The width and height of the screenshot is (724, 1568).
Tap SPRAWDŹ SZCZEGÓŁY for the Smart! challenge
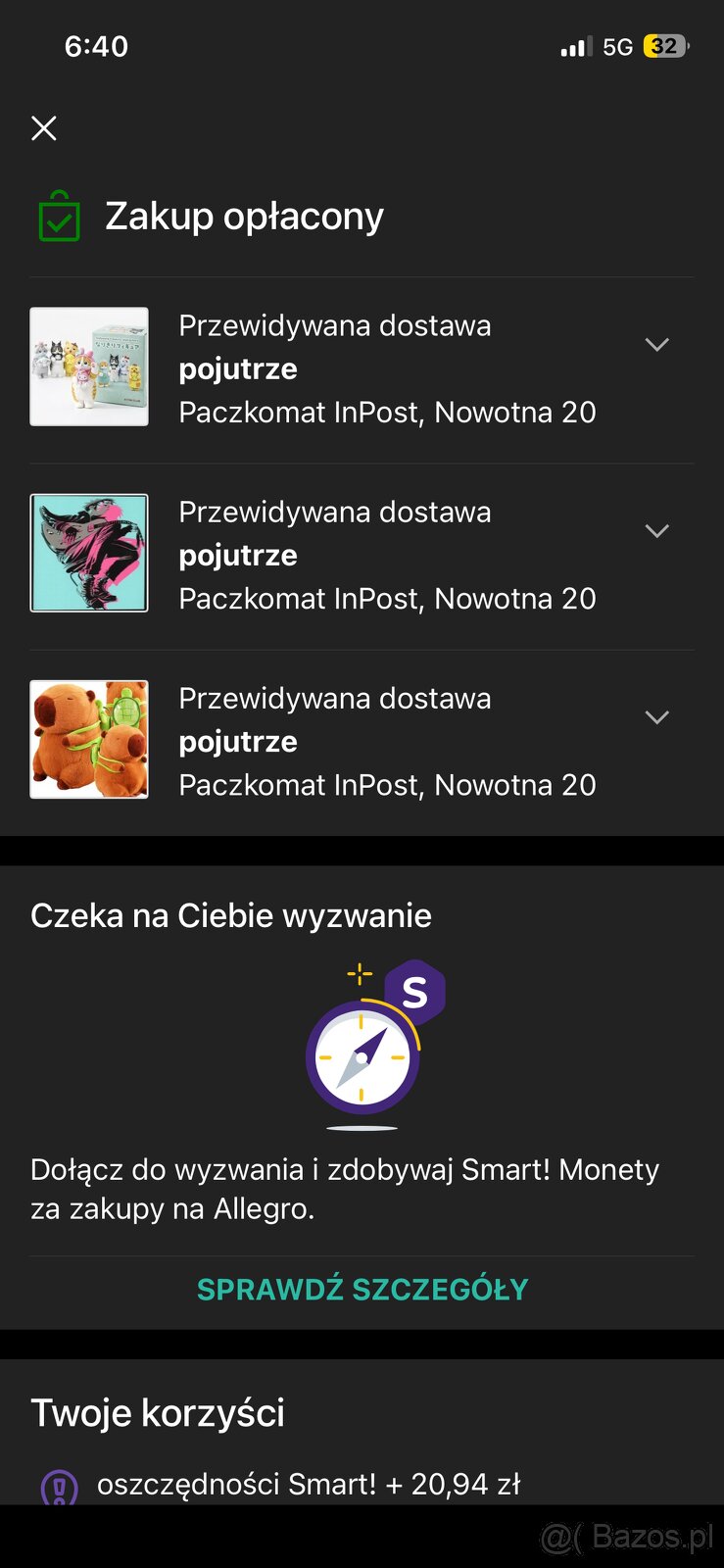(x=362, y=1289)
